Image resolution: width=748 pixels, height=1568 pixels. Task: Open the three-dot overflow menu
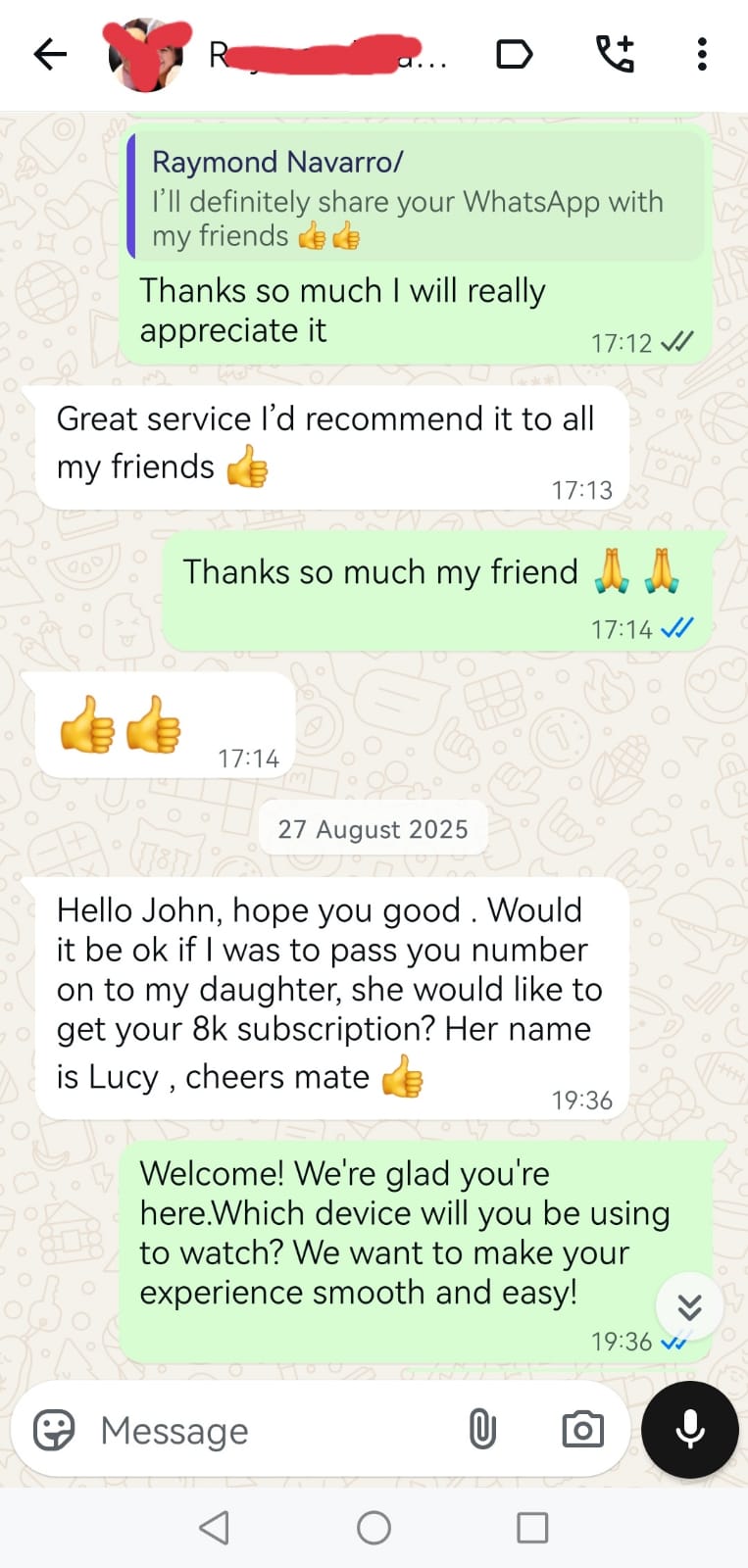tap(702, 55)
